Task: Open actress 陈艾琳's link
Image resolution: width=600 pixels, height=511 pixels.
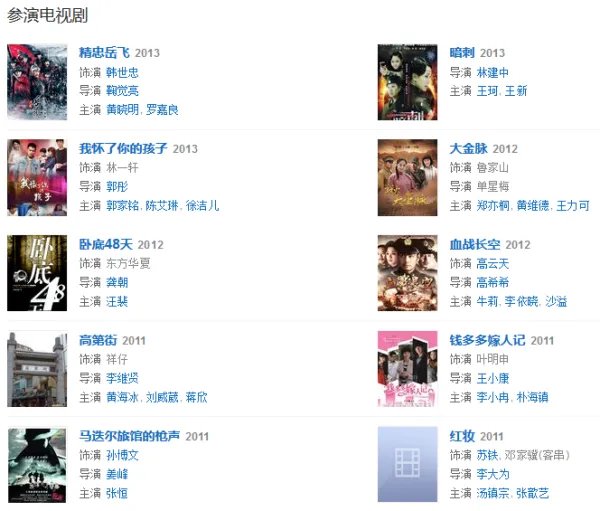Action: pyautogui.click(x=162, y=206)
